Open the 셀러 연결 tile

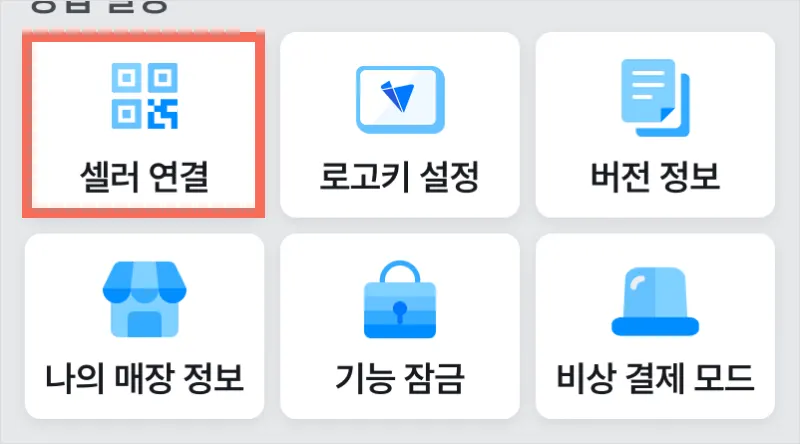pyautogui.click(x=144, y=125)
